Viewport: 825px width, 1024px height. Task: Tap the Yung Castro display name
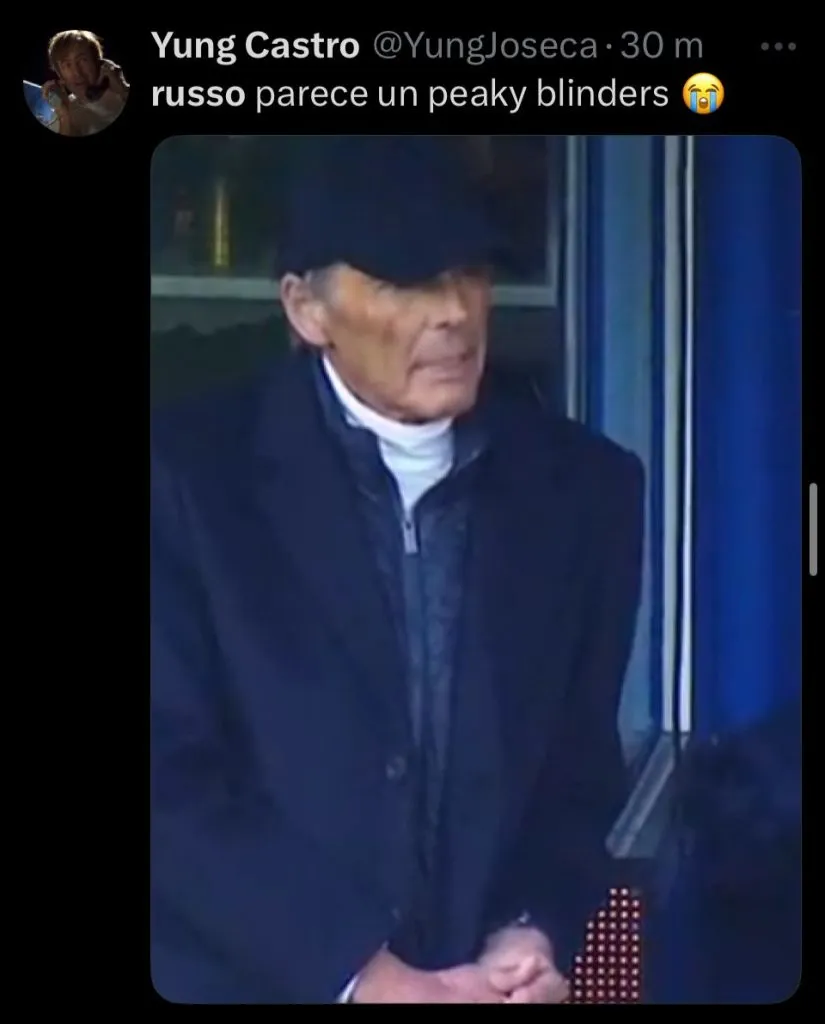(x=254, y=45)
